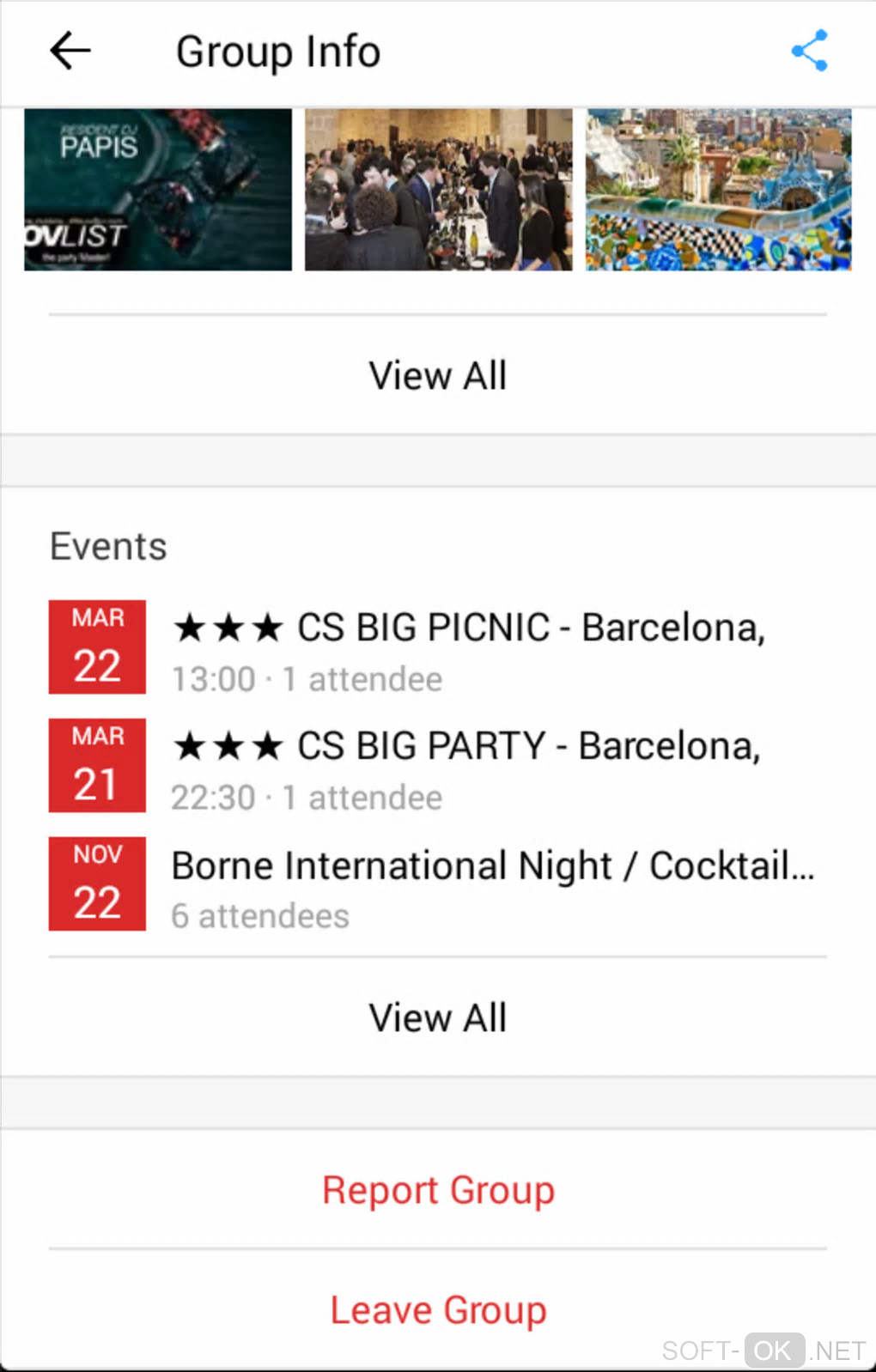
Task: Go back from Group Info
Action: pos(70,52)
